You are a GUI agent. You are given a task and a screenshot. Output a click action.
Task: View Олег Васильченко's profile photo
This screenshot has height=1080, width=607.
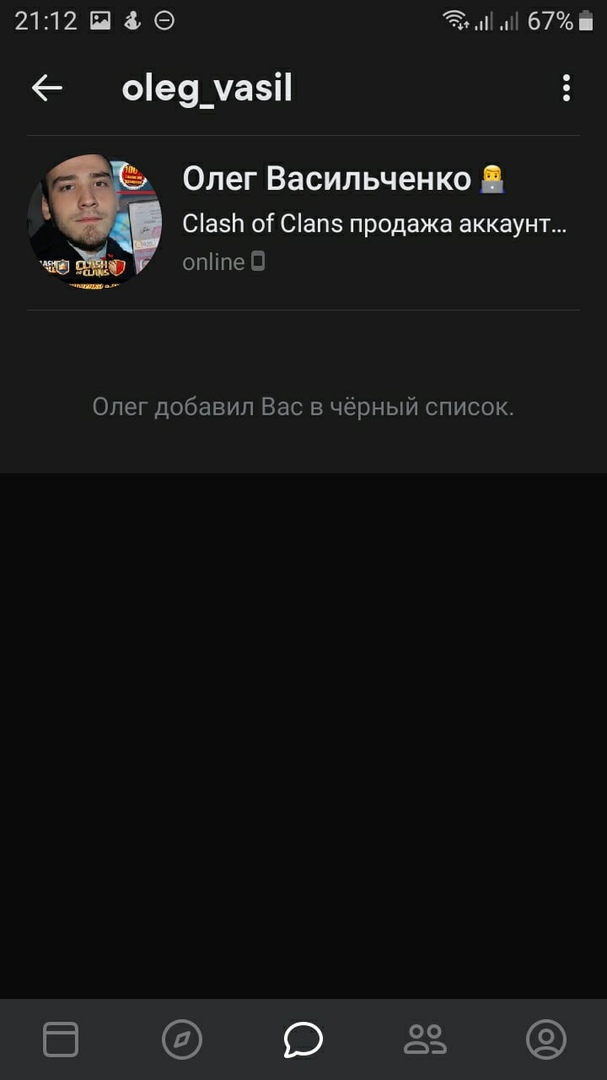pyautogui.click(x=94, y=221)
